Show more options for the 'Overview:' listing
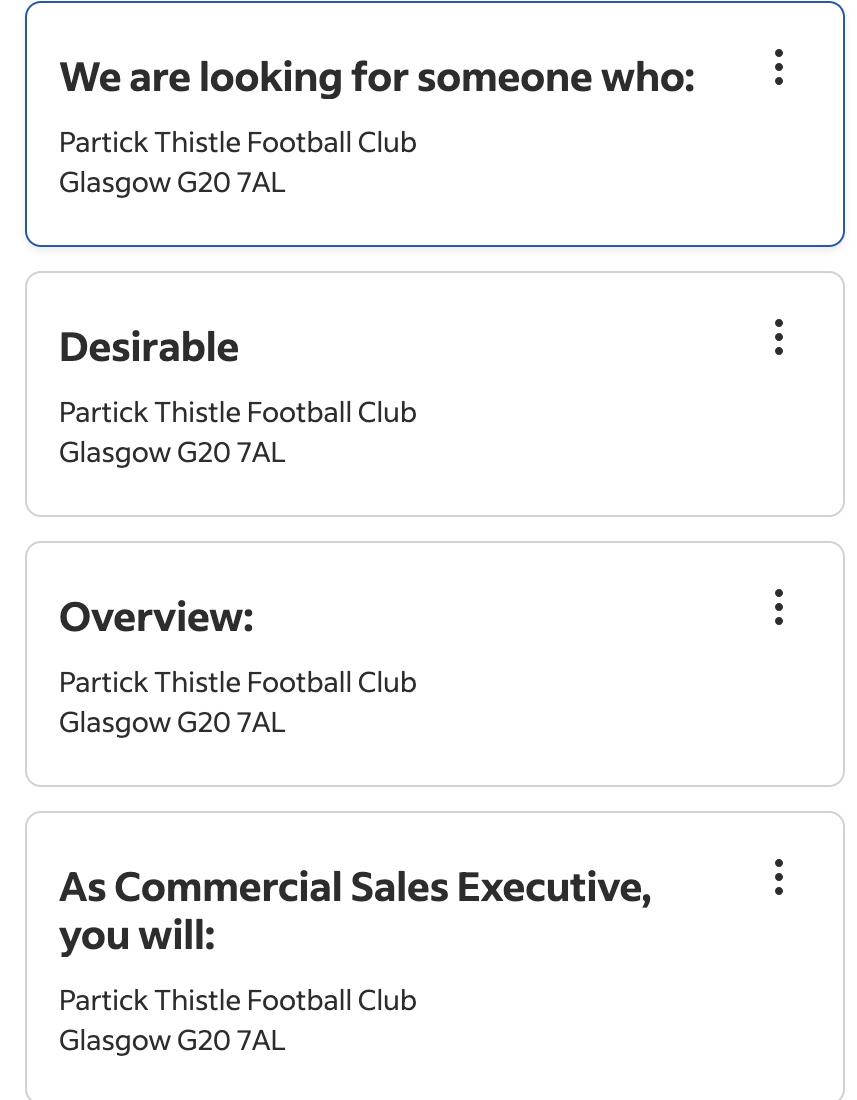Viewport: 857px width, 1100px height. click(x=779, y=607)
